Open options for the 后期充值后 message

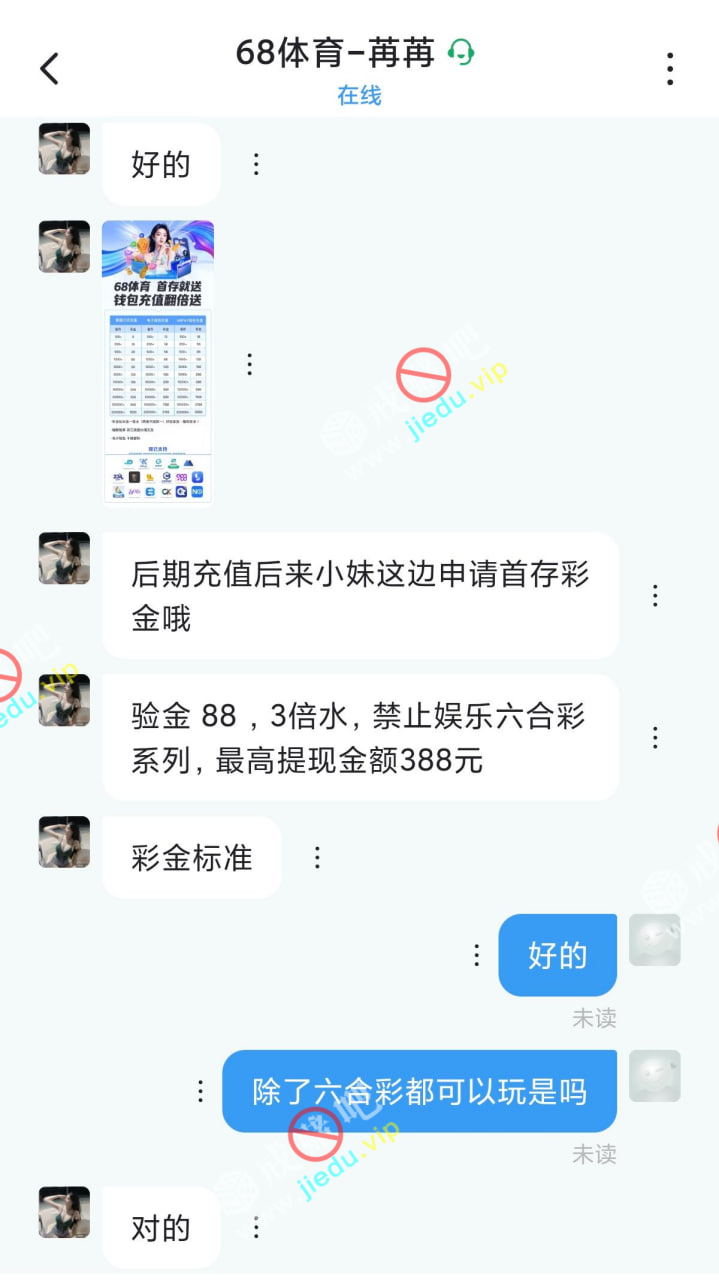(x=655, y=596)
